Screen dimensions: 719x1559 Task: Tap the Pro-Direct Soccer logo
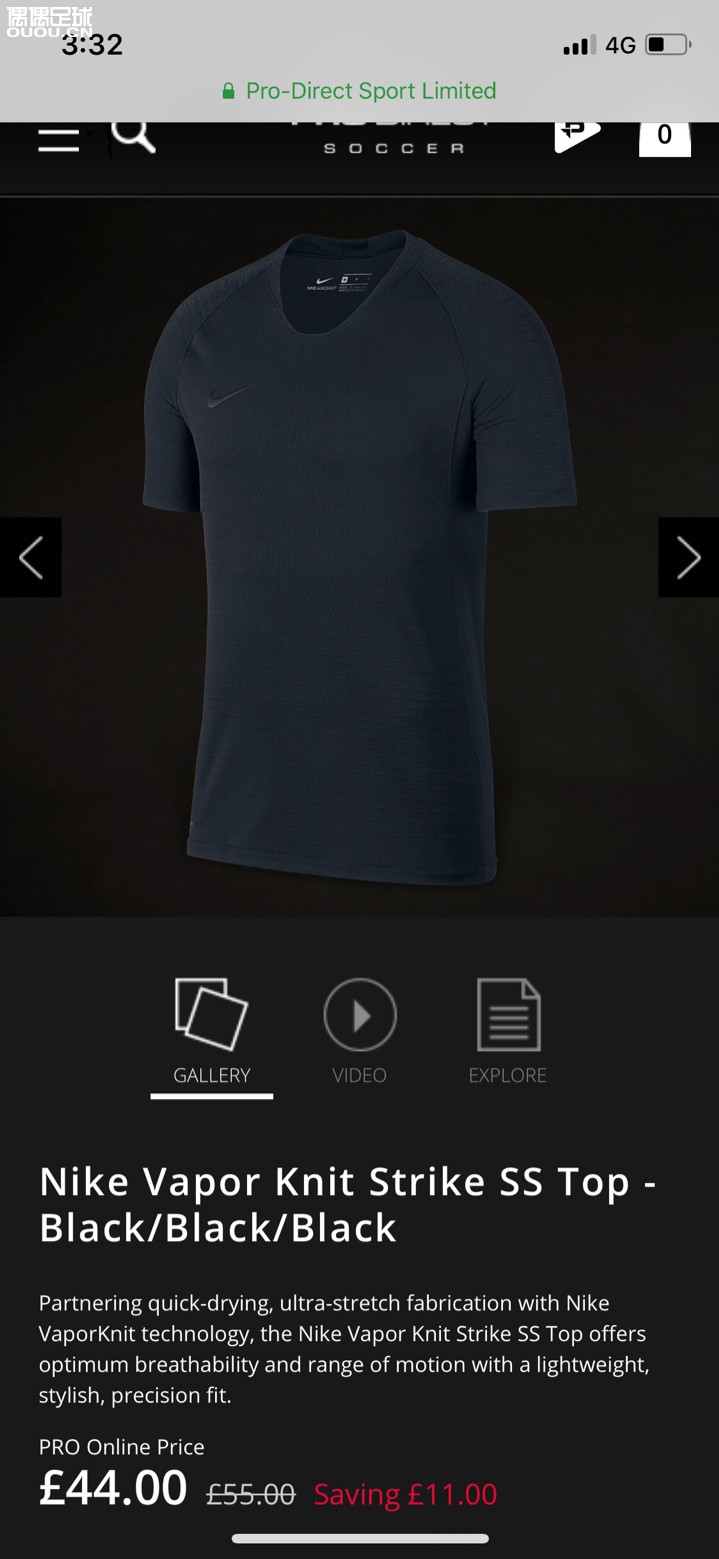tap(393, 140)
